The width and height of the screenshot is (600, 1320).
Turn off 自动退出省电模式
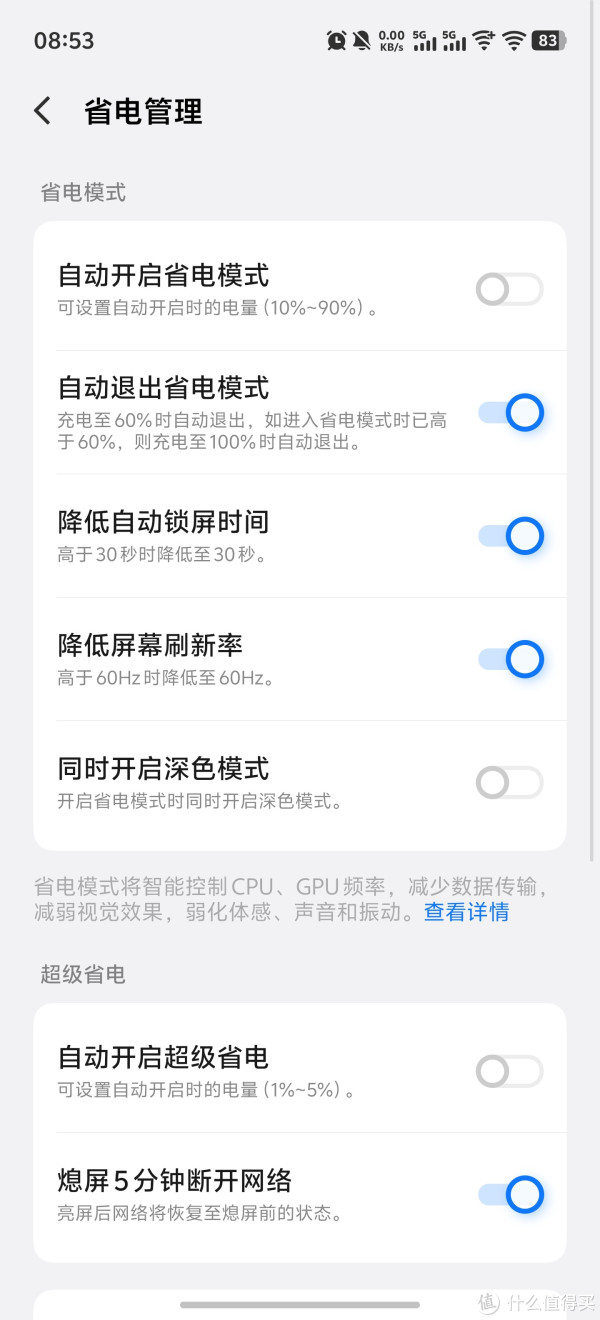click(510, 412)
